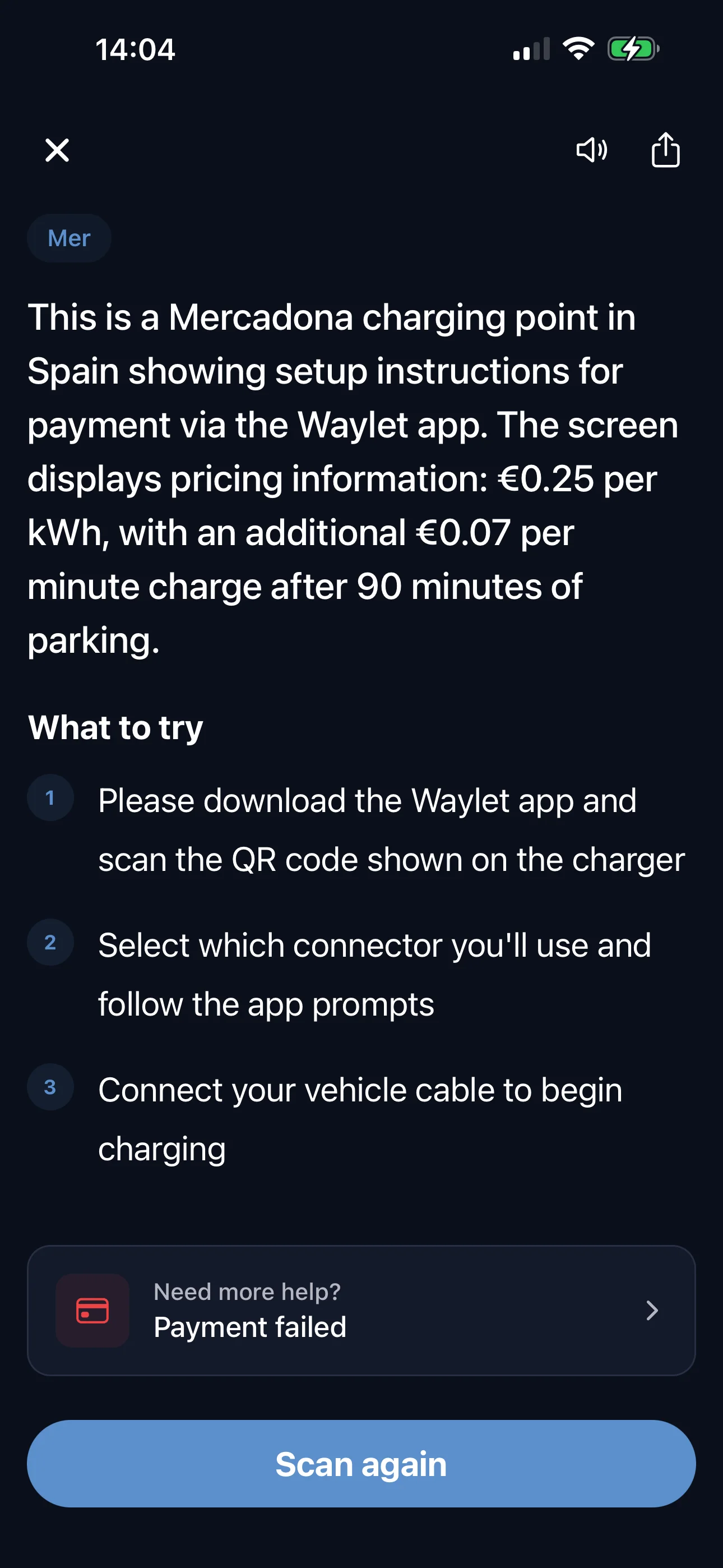The width and height of the screenshot is (723, 1568).
Task: Tap the time display in status bar
Action: coord(136,49)
